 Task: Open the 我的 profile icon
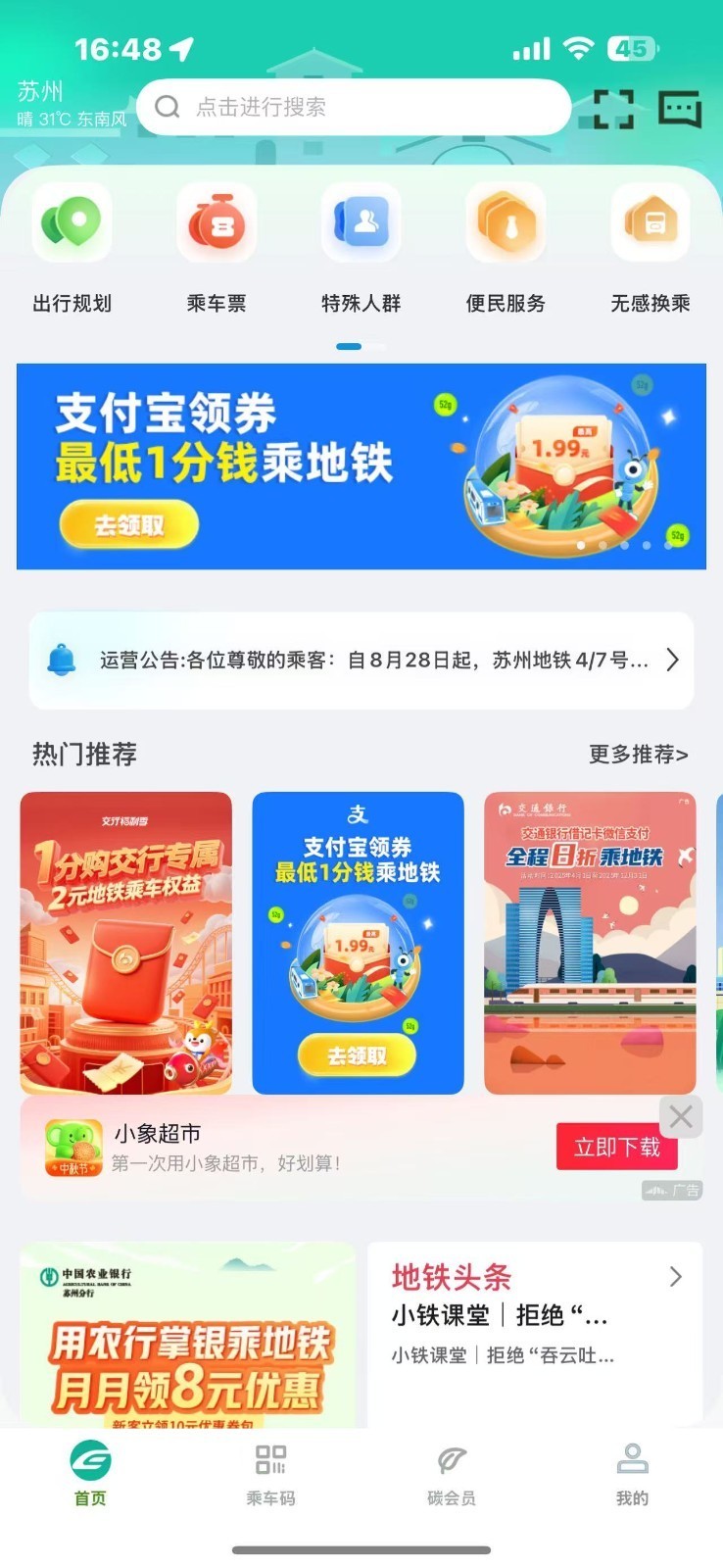click(x=632, y=1470)
